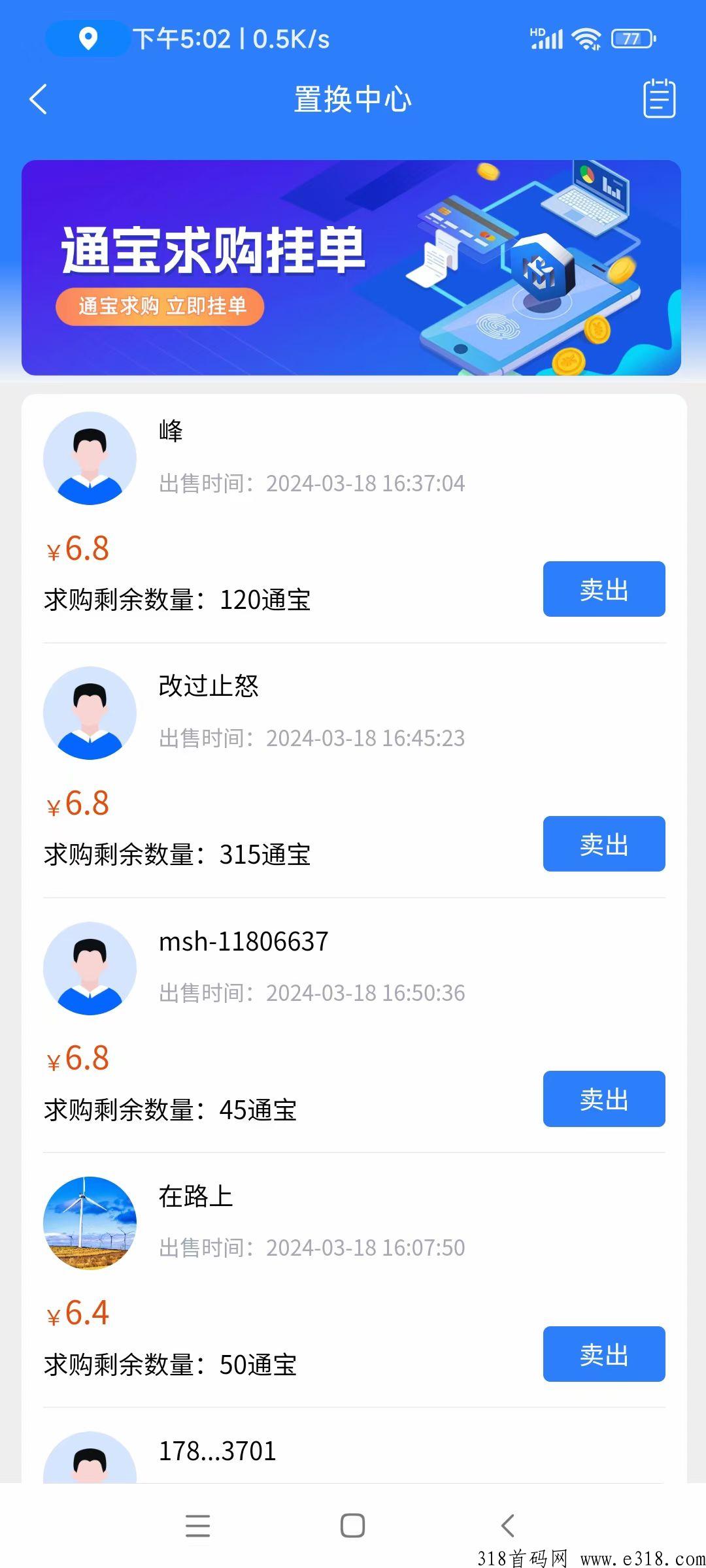Viewport: 706px width, 1568px height.
Task: Go to the system home screen
Action: tap(352, 1526)
